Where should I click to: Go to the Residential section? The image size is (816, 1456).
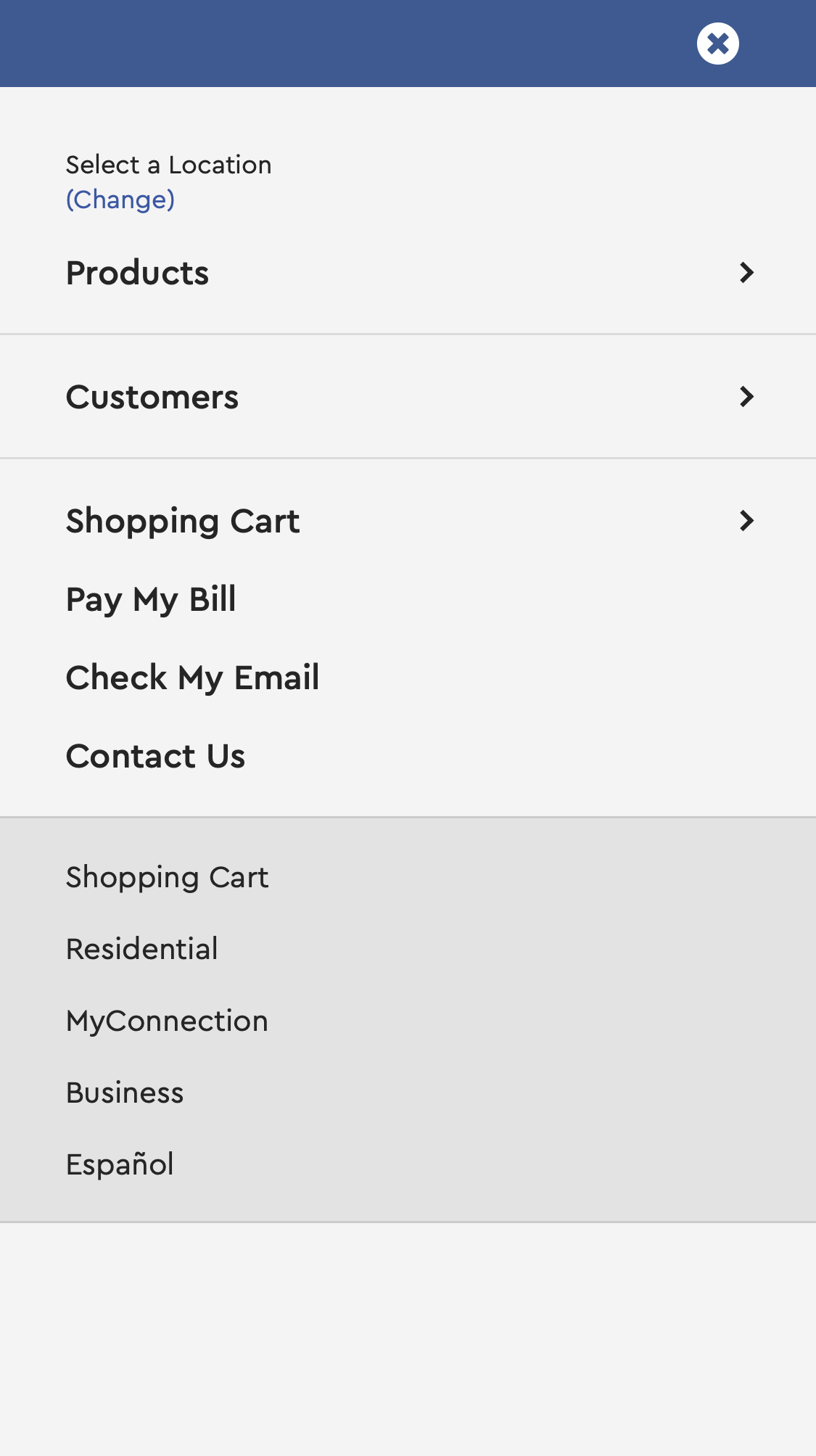click(x=141, y=948)
